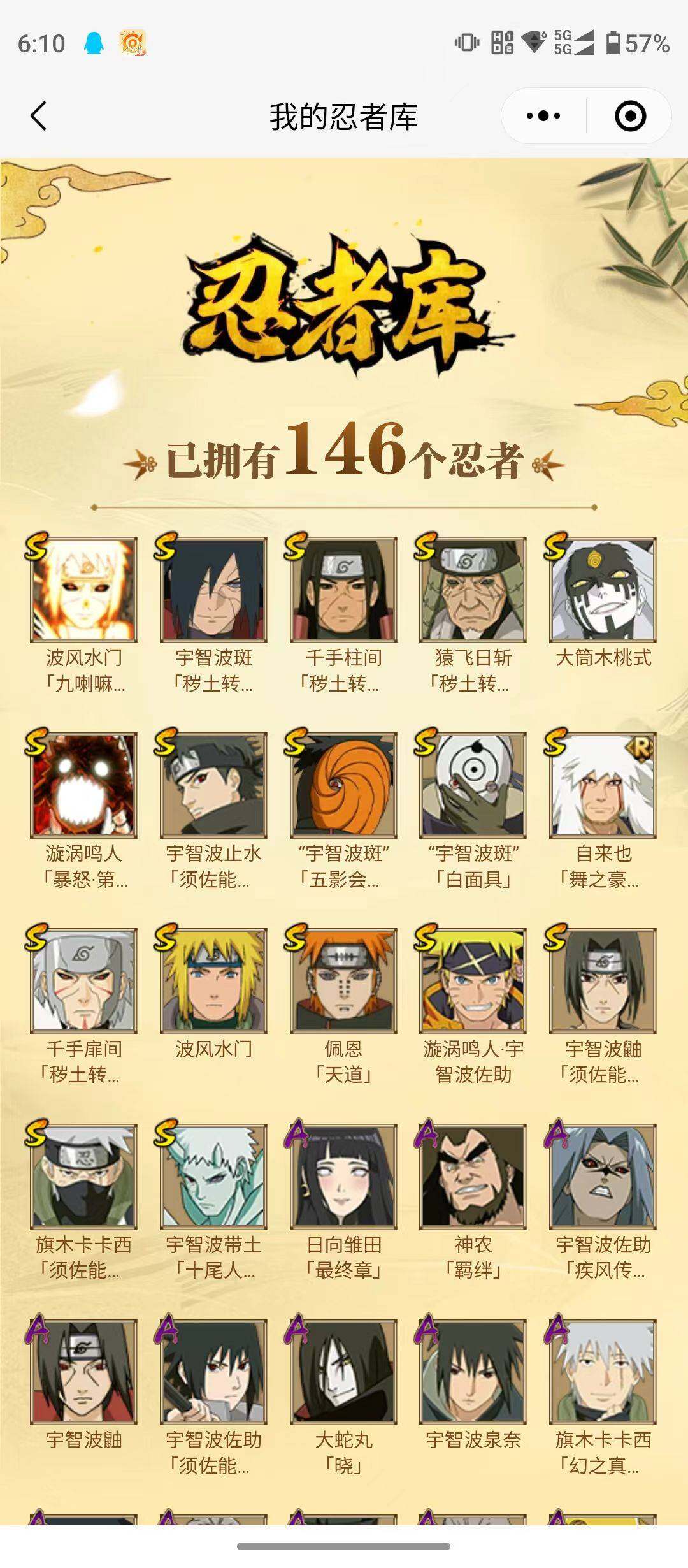
Task: Go back from 我的忍者库 page
Action: click(x=38, y=116)
